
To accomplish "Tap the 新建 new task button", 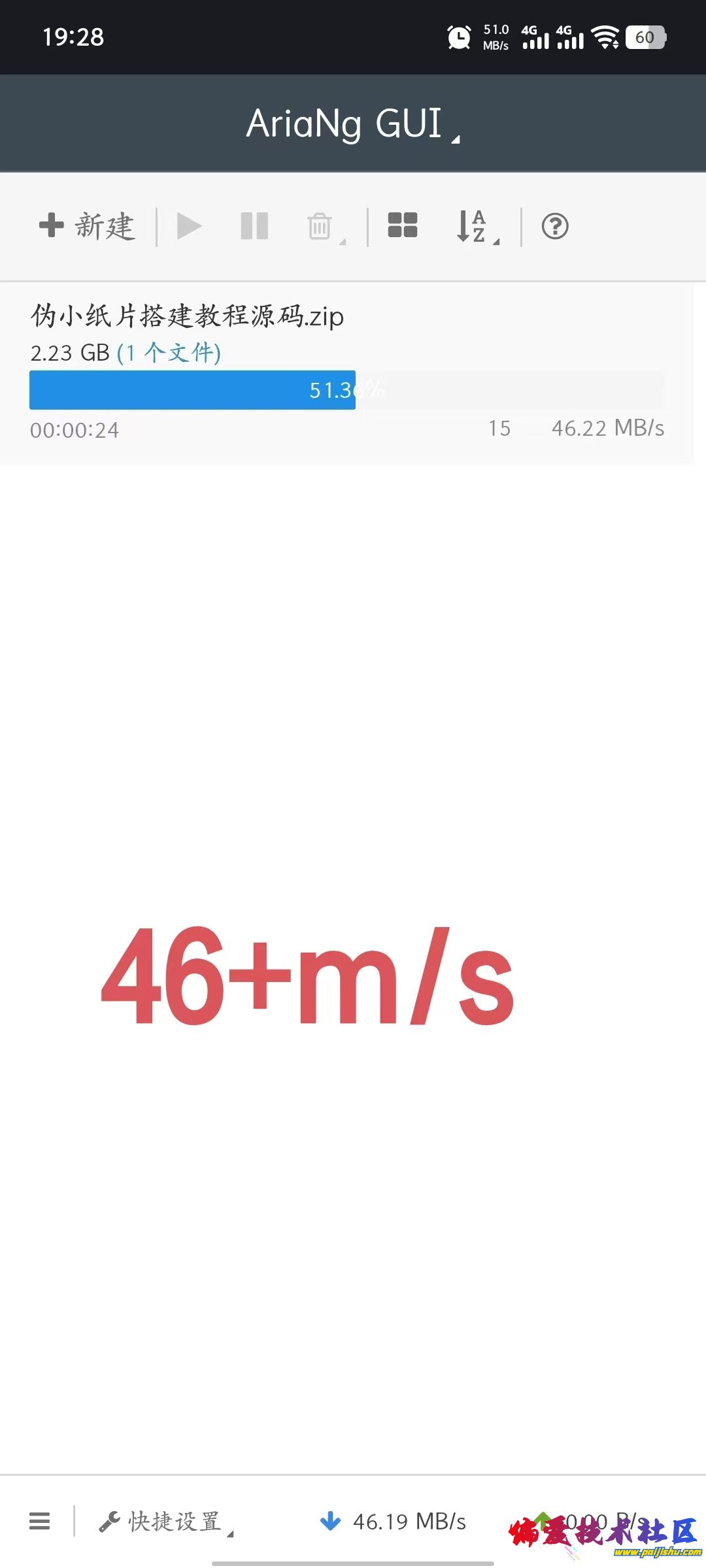I will (x=87, y=226).
